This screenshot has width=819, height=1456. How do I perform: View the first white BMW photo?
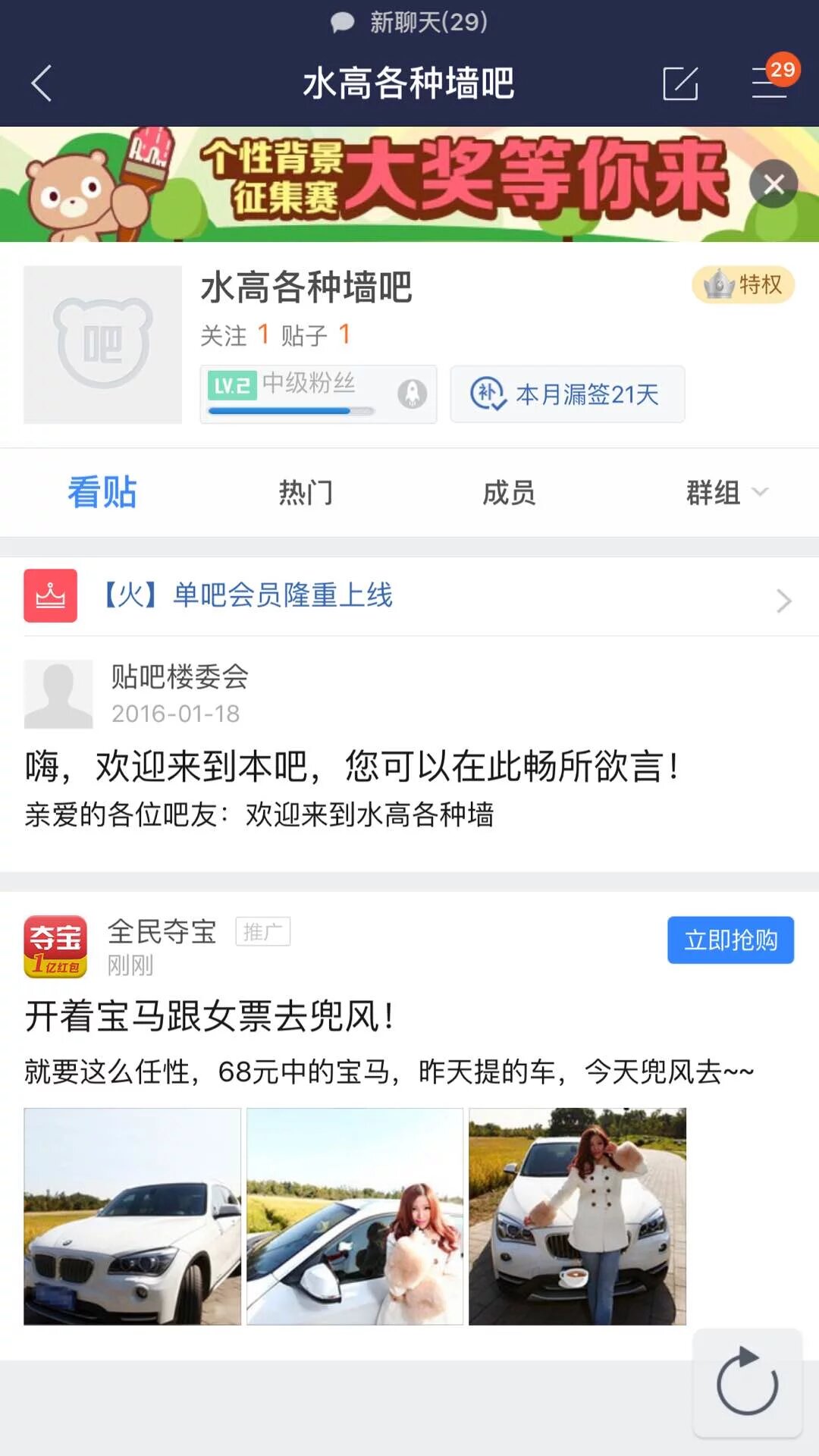coord(132,1216)
